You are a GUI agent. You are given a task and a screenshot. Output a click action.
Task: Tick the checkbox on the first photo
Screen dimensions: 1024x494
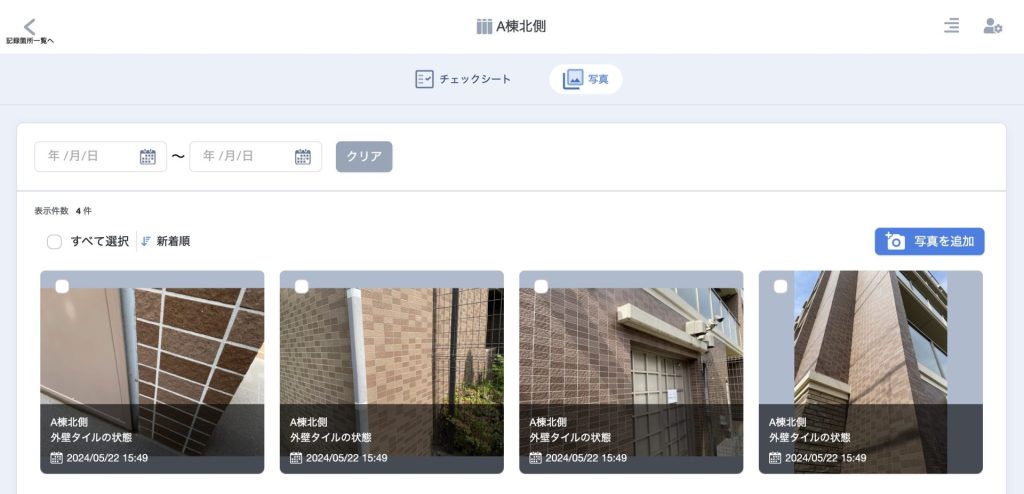(62, 287)
